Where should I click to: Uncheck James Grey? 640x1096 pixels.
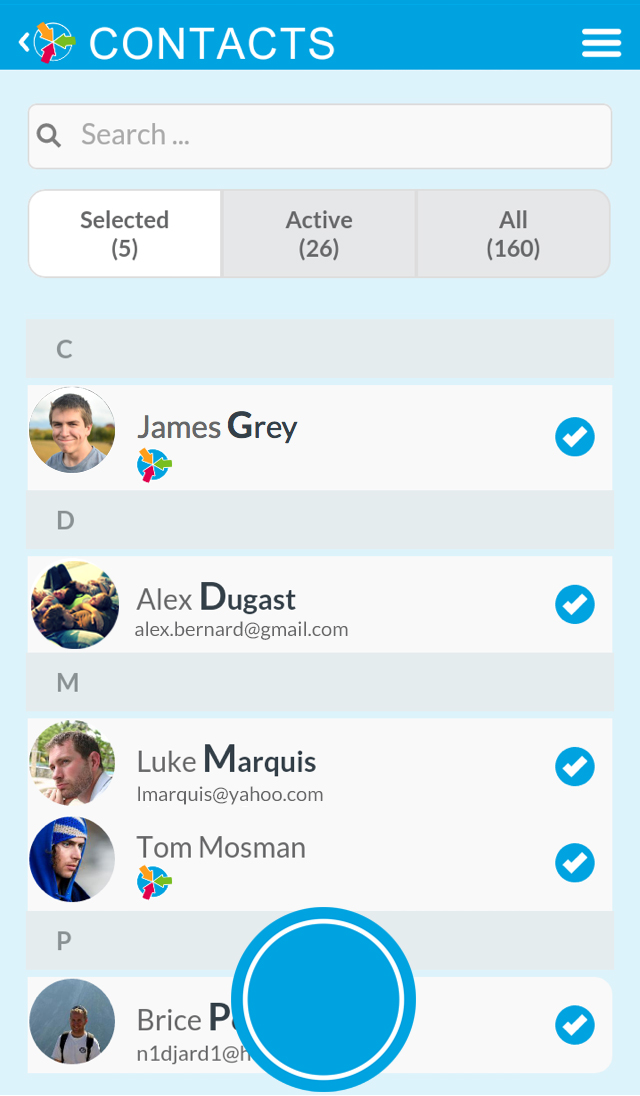coord(575,437)
